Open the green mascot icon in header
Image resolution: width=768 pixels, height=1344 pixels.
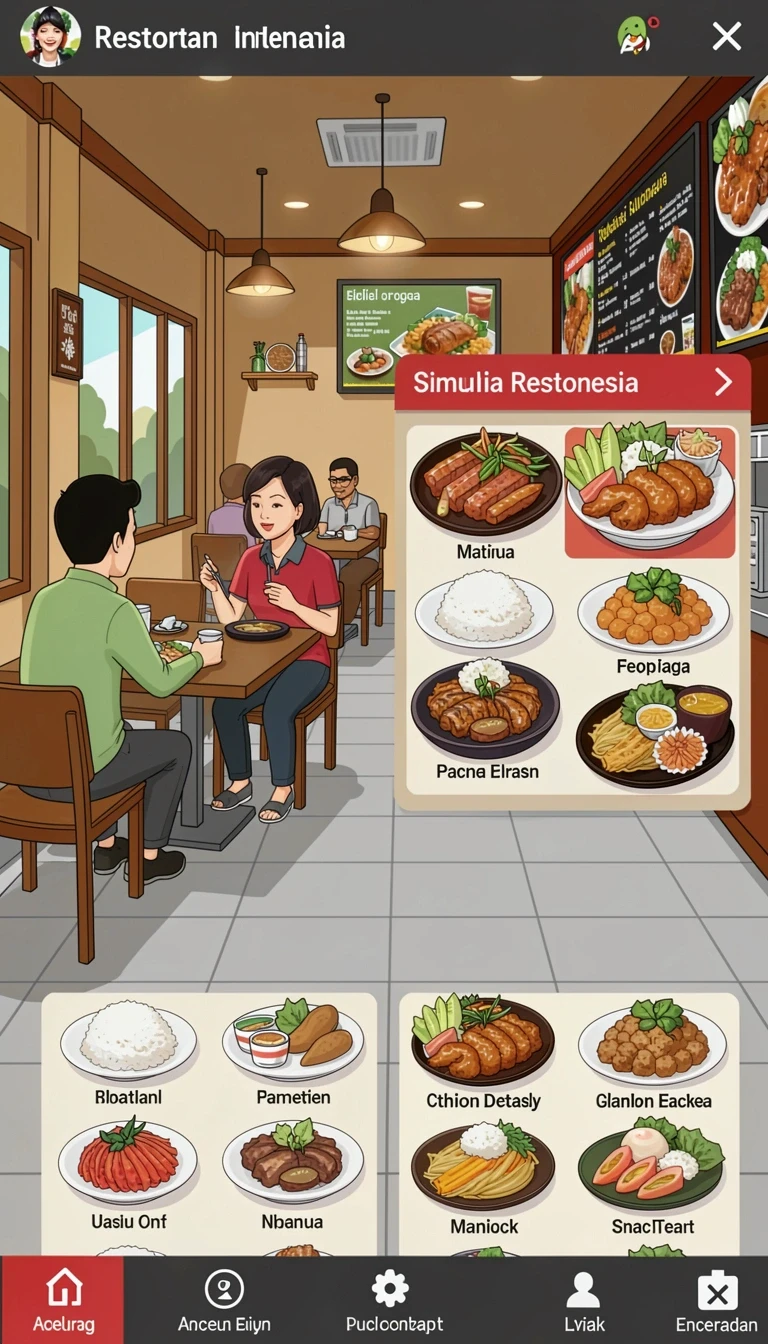click(x=635, y=36)
